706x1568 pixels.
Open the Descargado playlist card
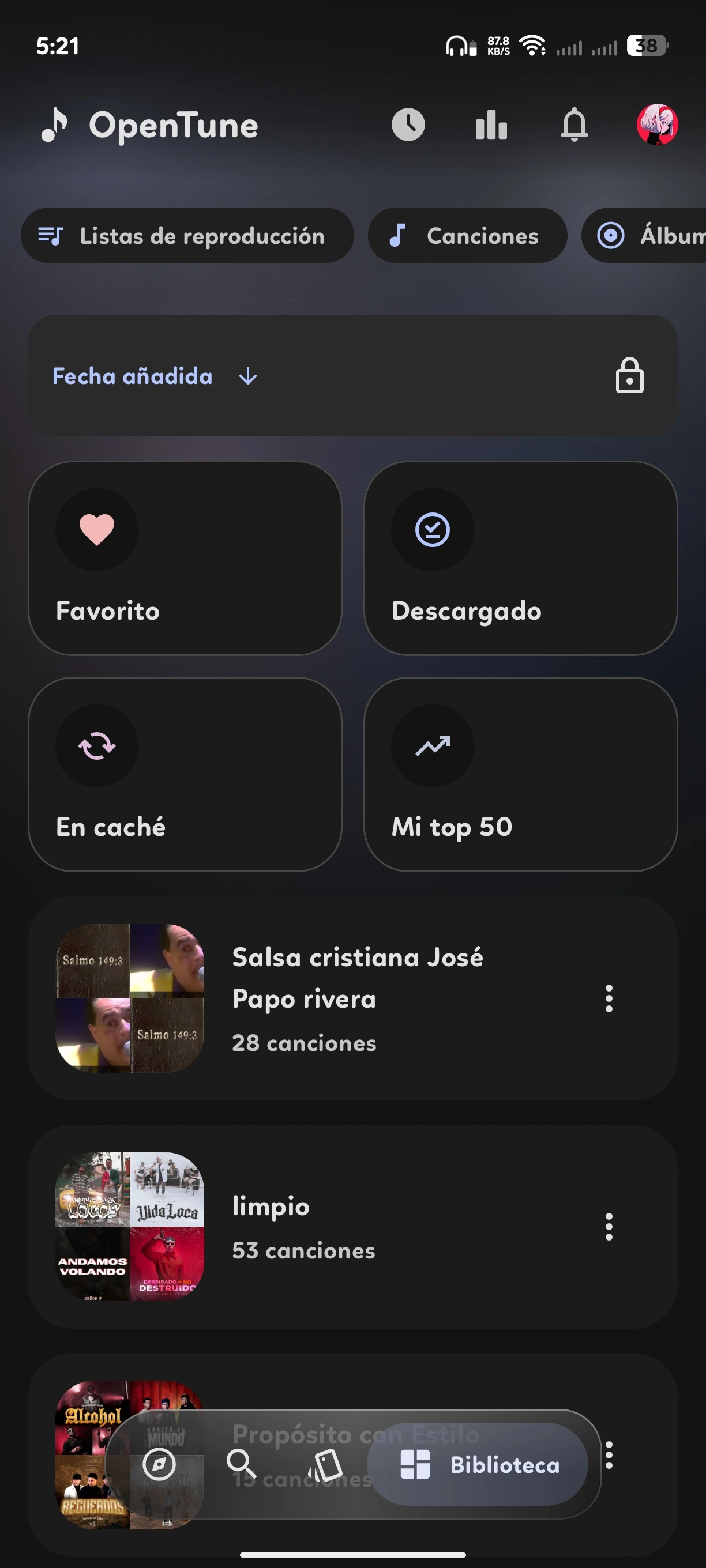pos(520,557)
